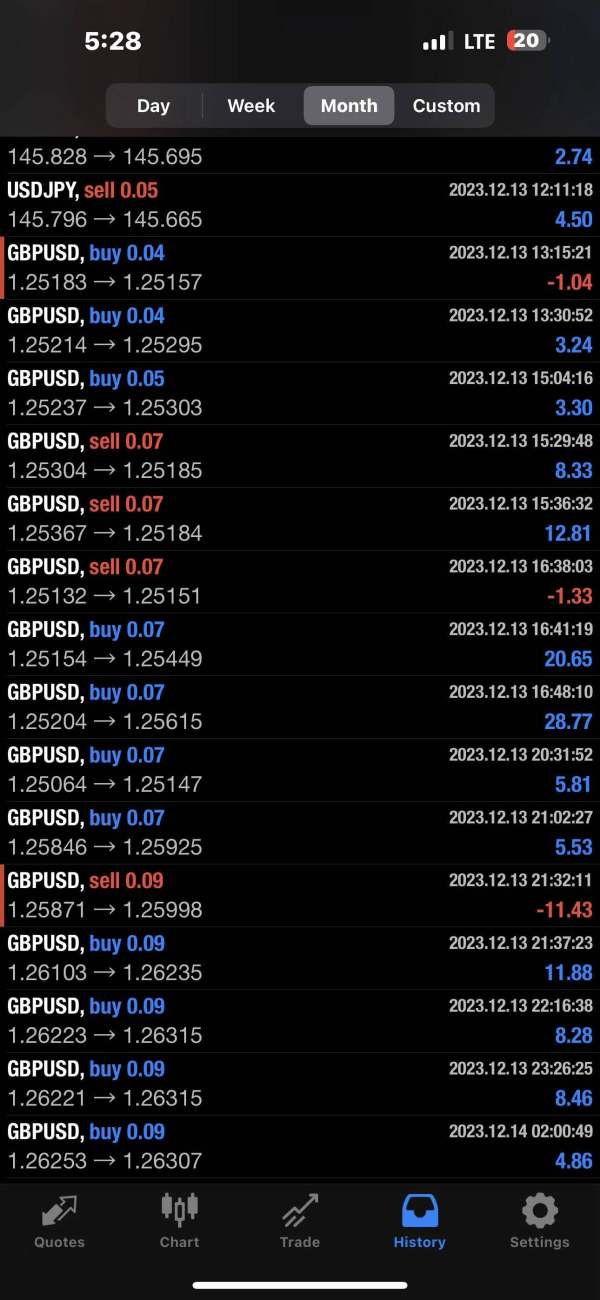Screen dimensions: 600x1300
Task: Expand the USDJPY sell 0.05 trade at 12:11:18
Action: coord(300,205)
